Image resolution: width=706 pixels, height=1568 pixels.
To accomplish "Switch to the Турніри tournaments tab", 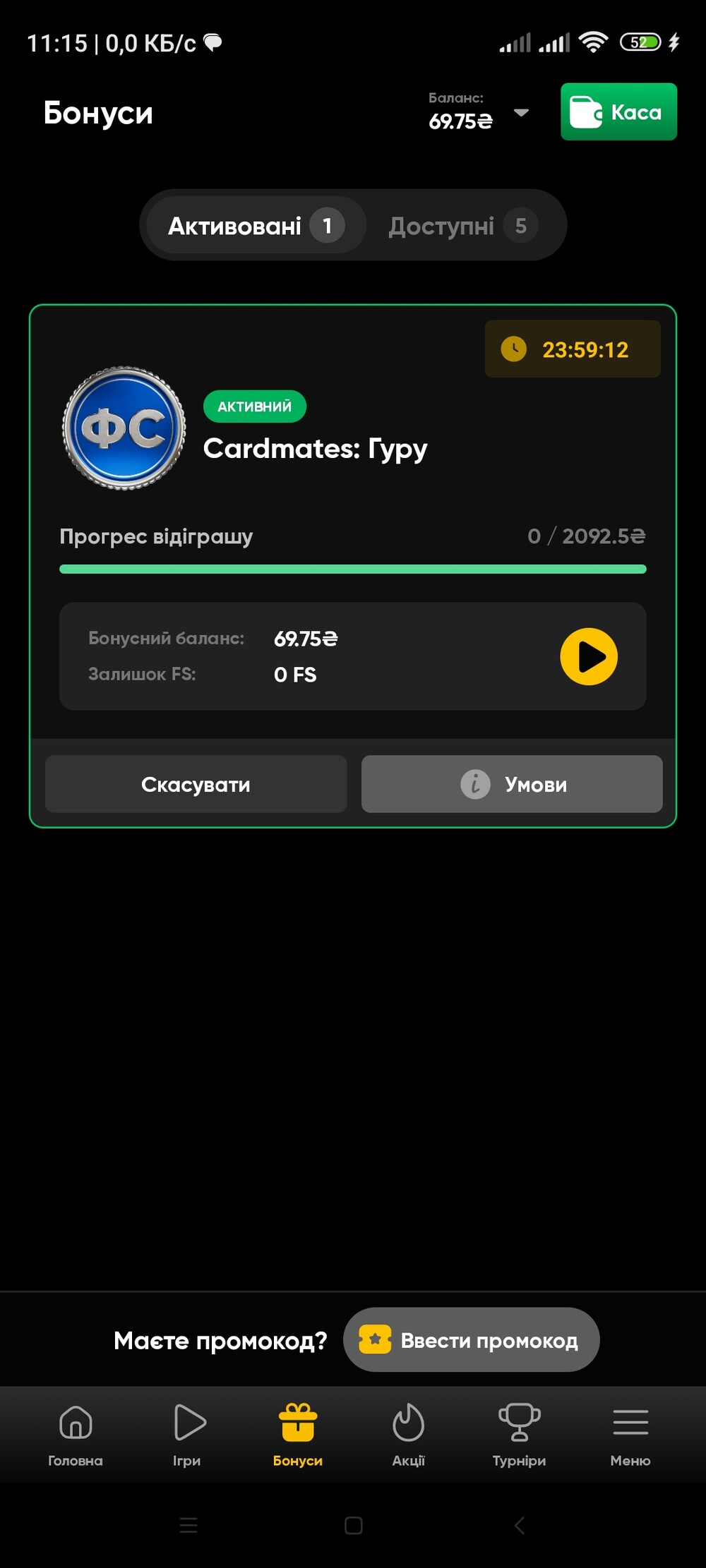I will click(520, 1435).
